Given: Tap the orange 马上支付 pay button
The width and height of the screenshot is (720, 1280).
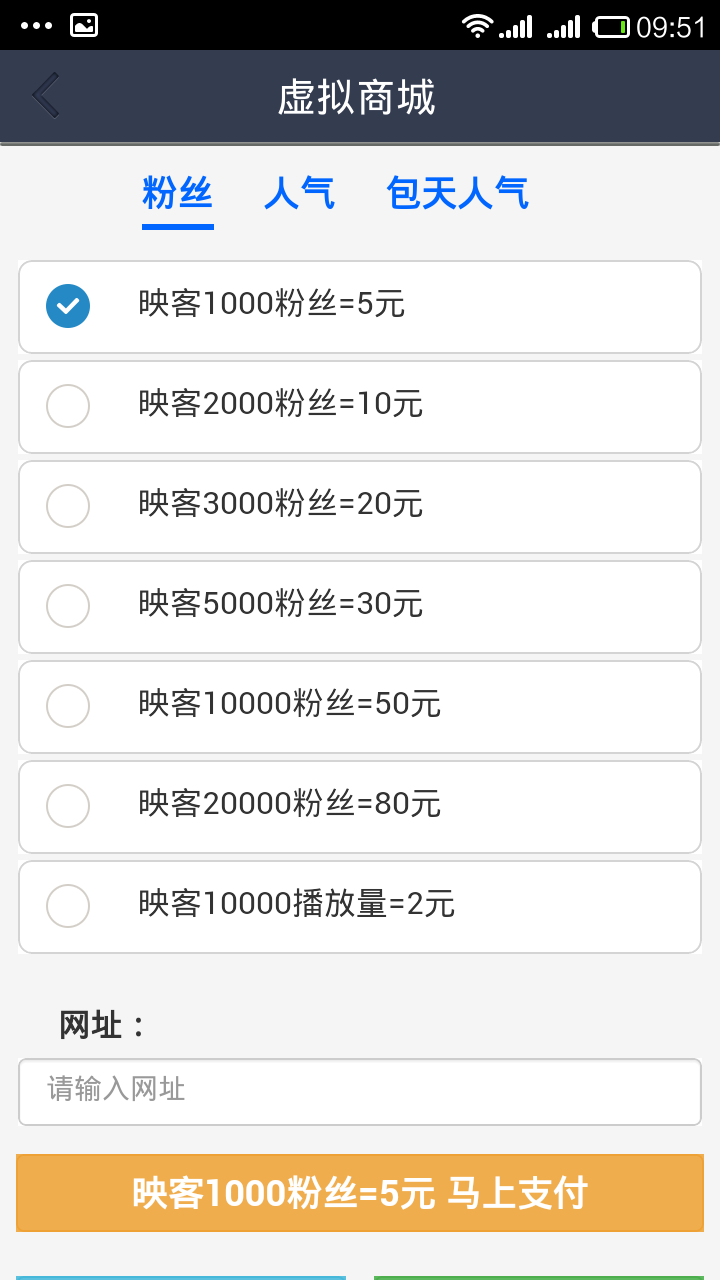Looking at the screenshot, I should pyautogui.click(x=360, y=1193).
